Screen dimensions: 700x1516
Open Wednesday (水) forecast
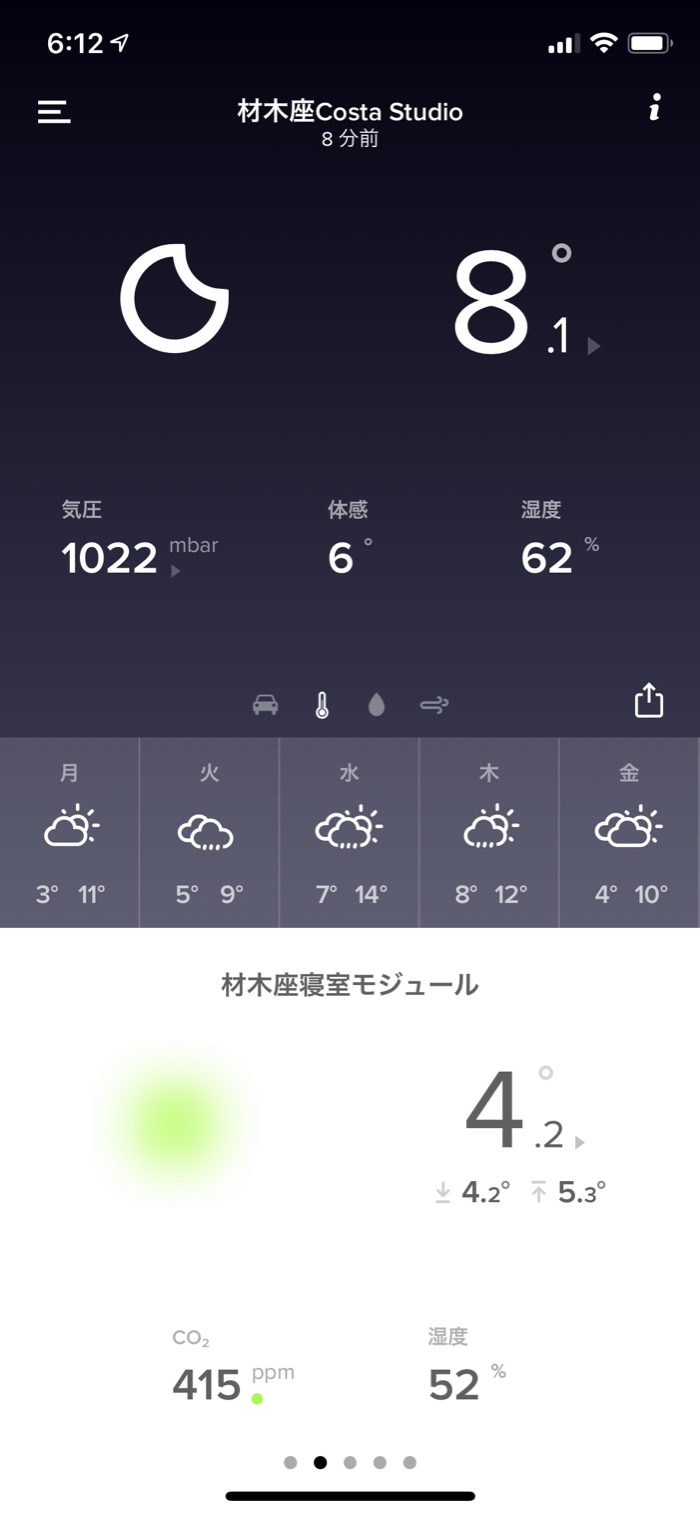click(349, 832)
